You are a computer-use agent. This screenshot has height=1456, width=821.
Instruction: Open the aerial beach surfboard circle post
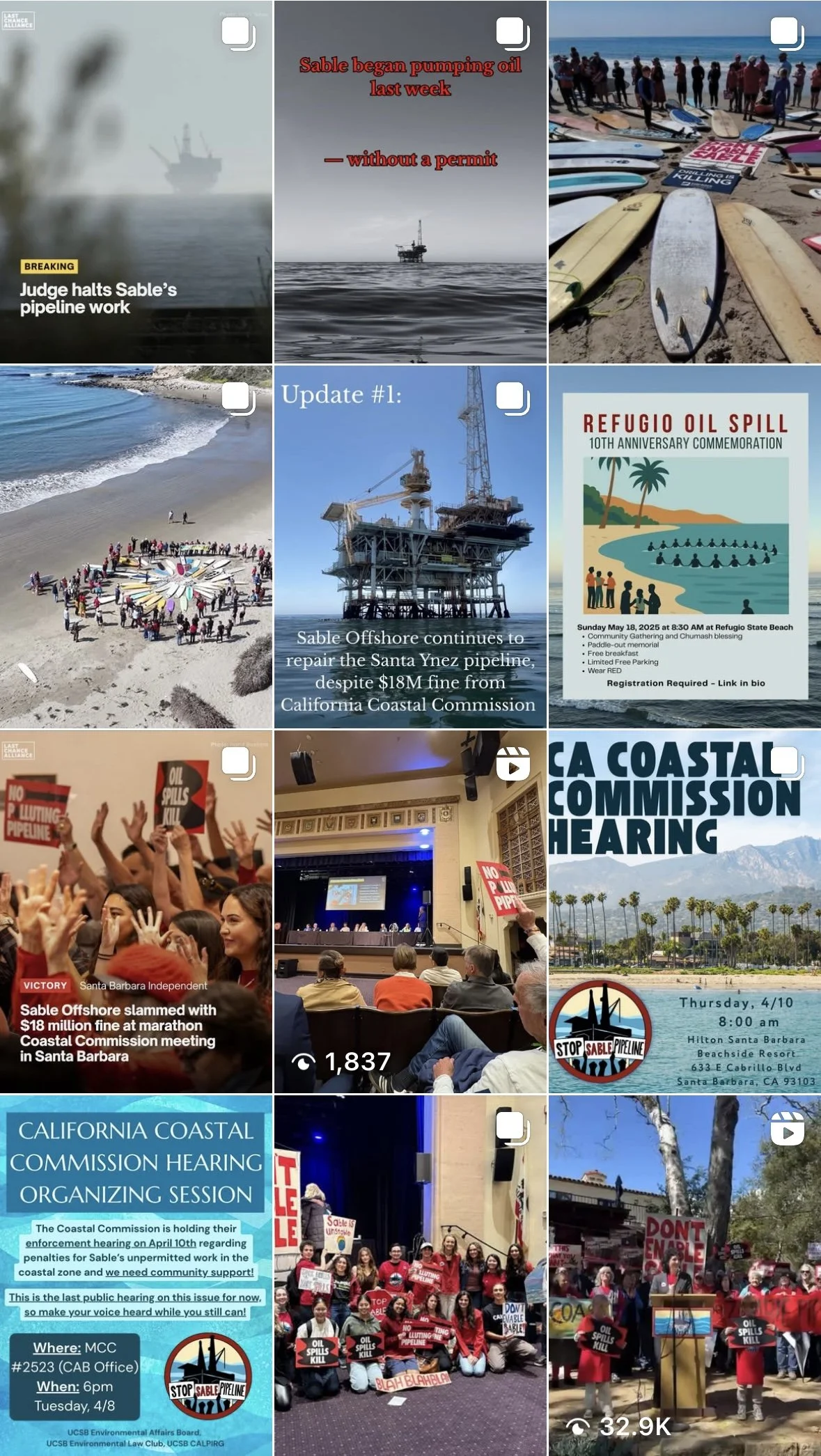[x=136, y=547]
